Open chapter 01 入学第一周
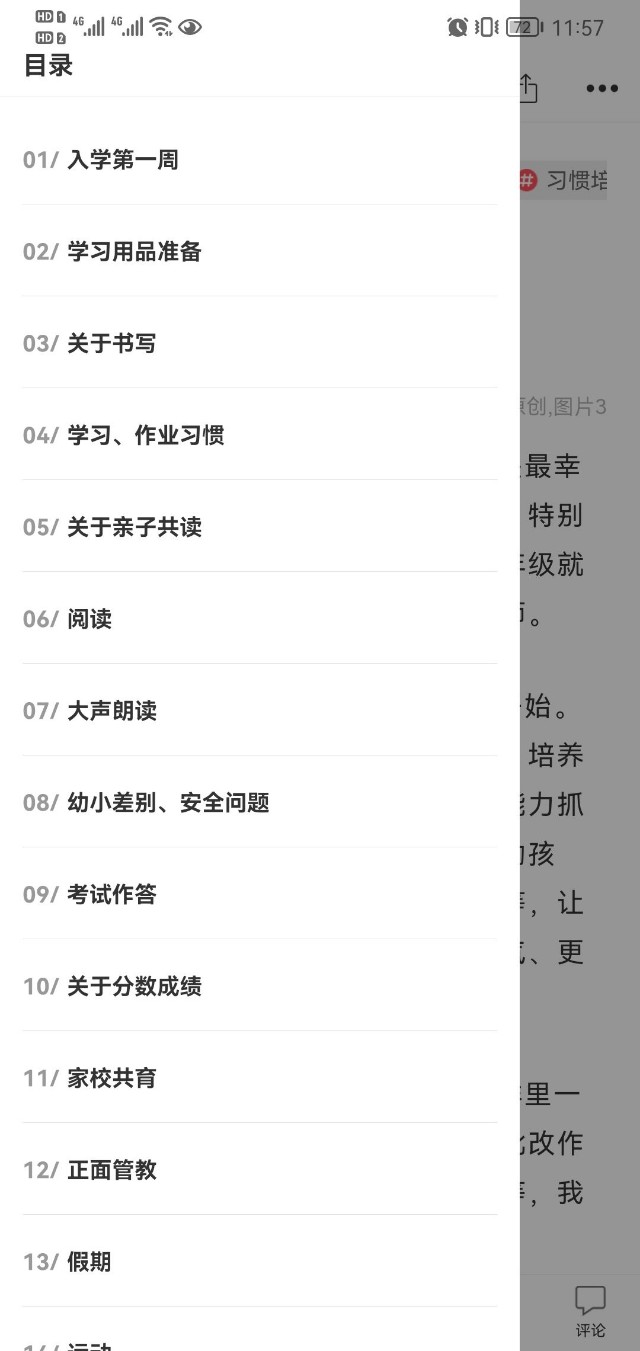The image size is (640, 1351). 259,160
